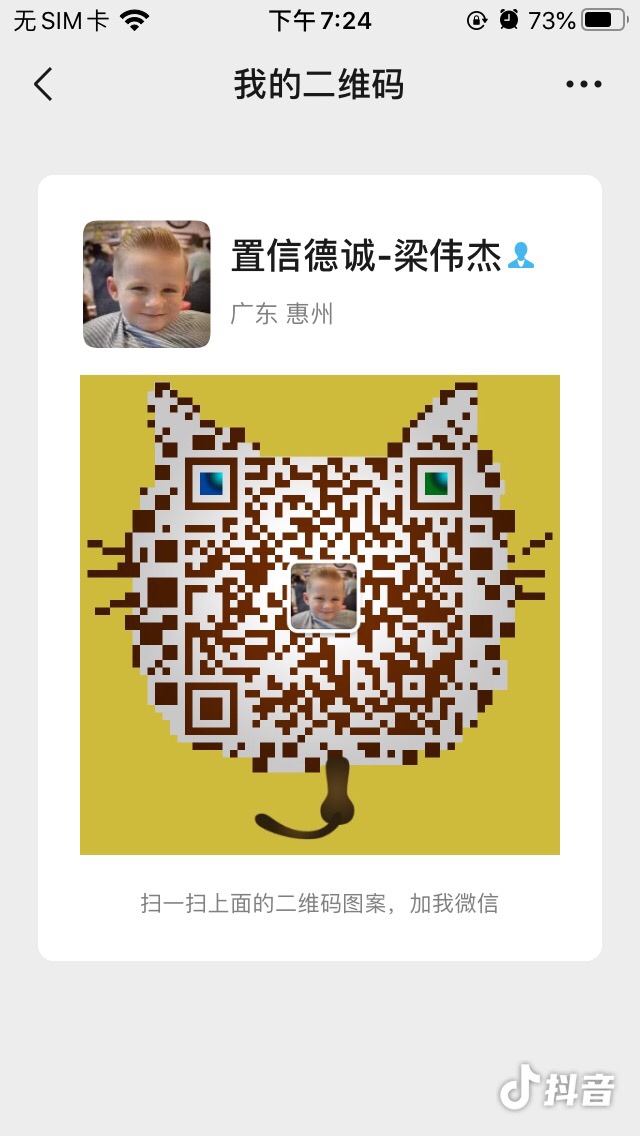Go back from My QR Code page
640x1136 pixels.
43,85
